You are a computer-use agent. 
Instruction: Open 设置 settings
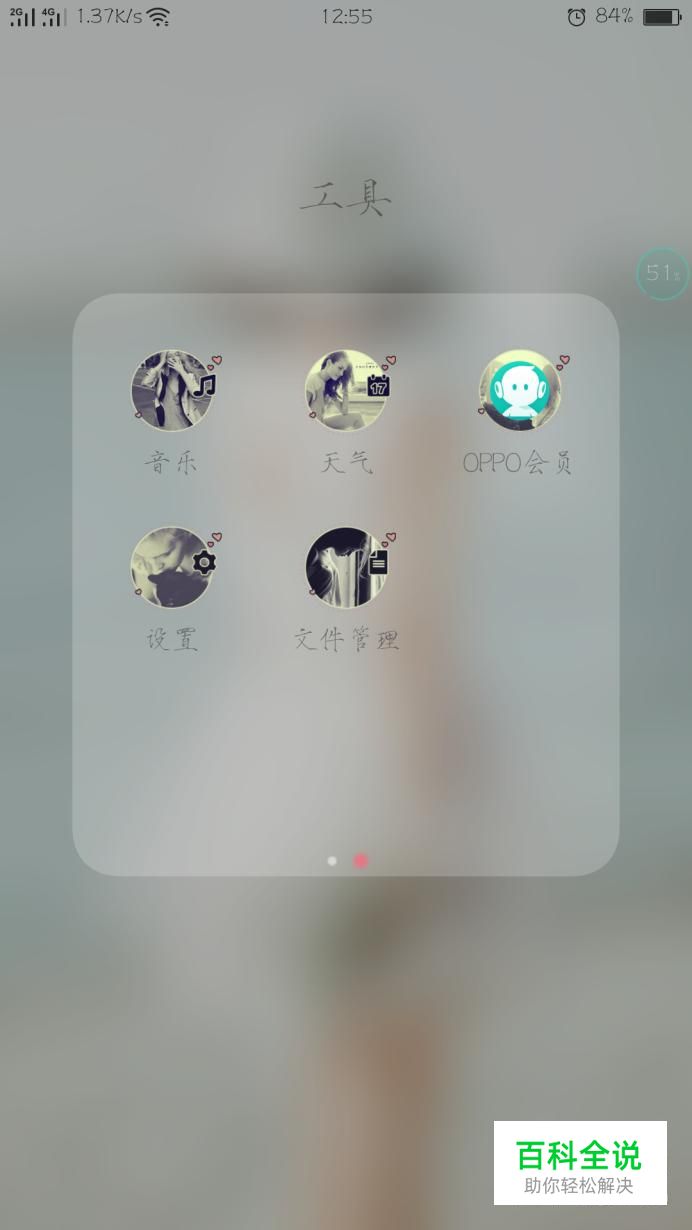point(173,567)
